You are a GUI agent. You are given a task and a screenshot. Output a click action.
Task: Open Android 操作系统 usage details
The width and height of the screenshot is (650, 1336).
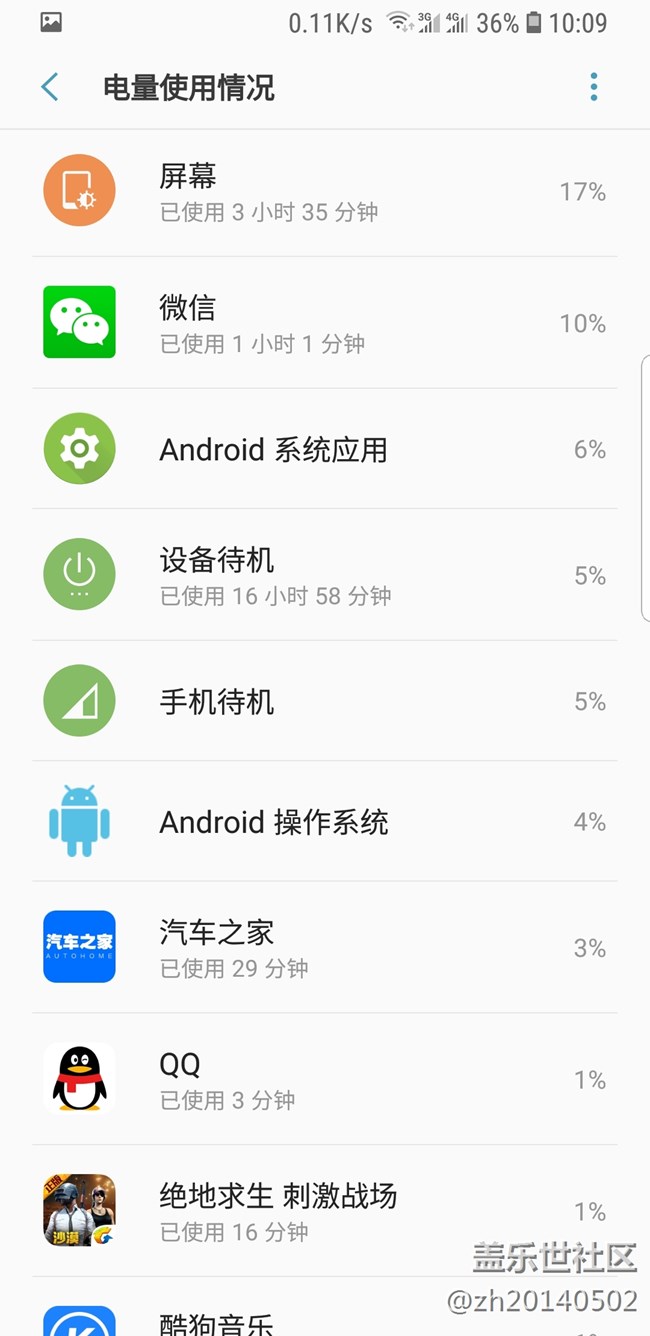tap(324, 822)
